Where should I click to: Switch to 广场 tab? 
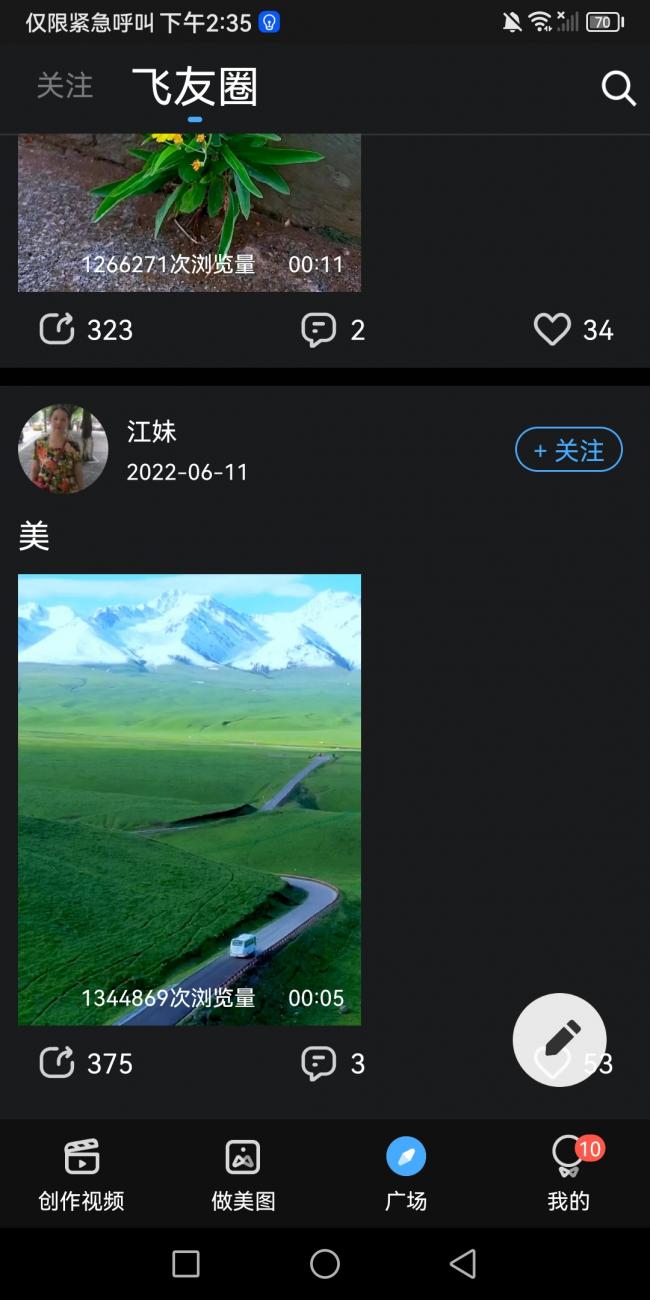406,1173
